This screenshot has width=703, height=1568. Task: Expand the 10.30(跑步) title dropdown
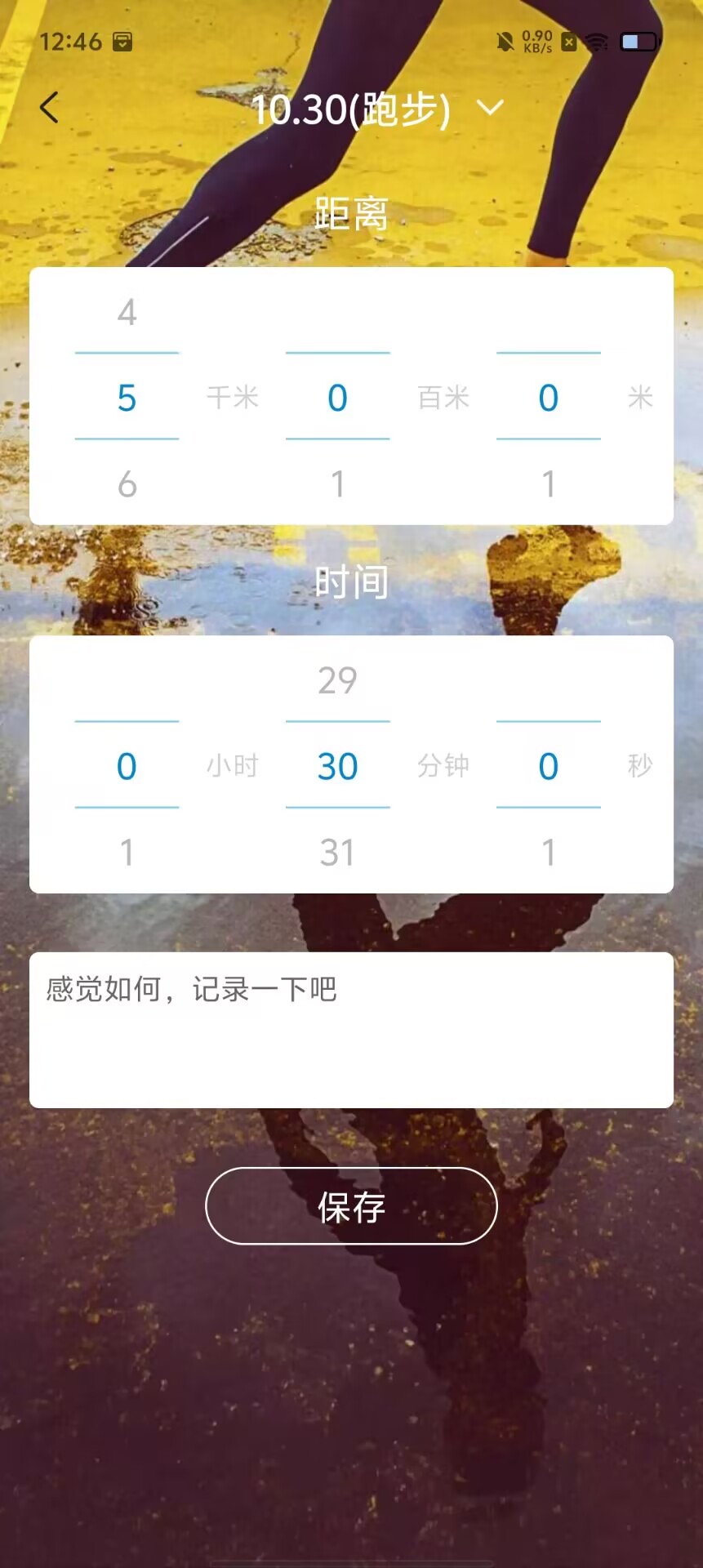489,108
